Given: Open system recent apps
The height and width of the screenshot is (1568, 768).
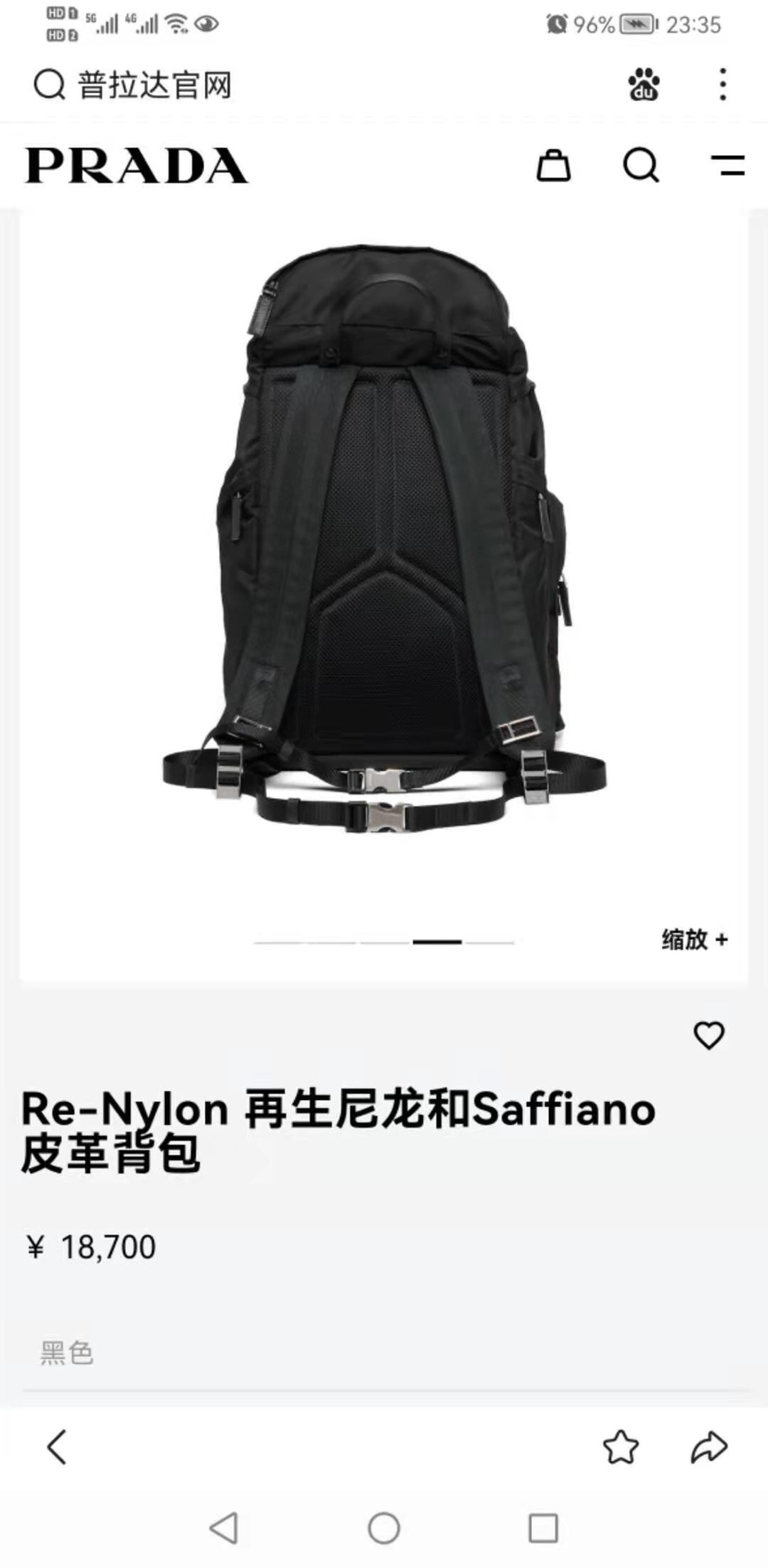Looking at the screenshot, I should 543,1528.
